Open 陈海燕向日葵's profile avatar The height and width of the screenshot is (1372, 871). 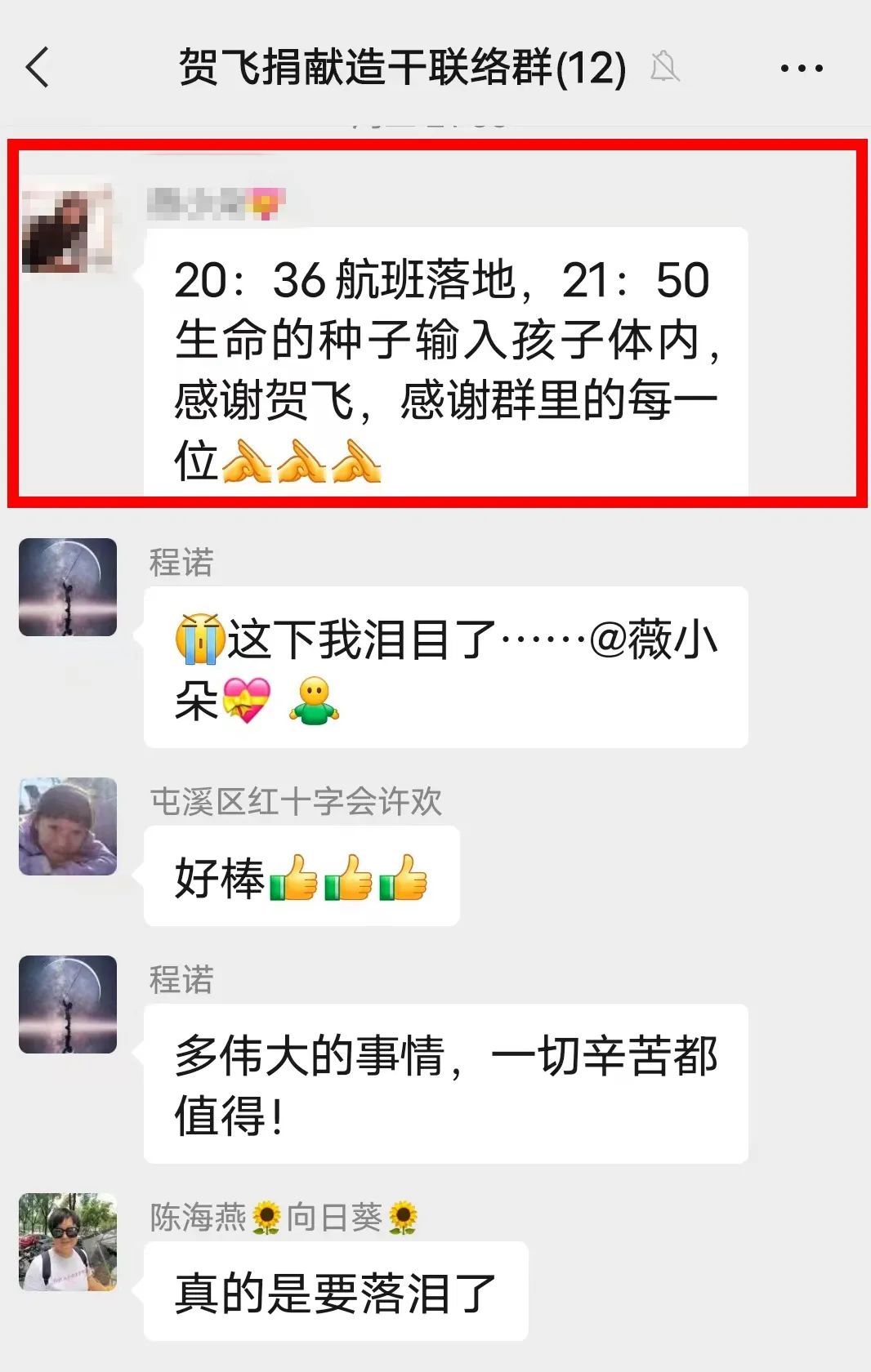(x=68, y=1241)
